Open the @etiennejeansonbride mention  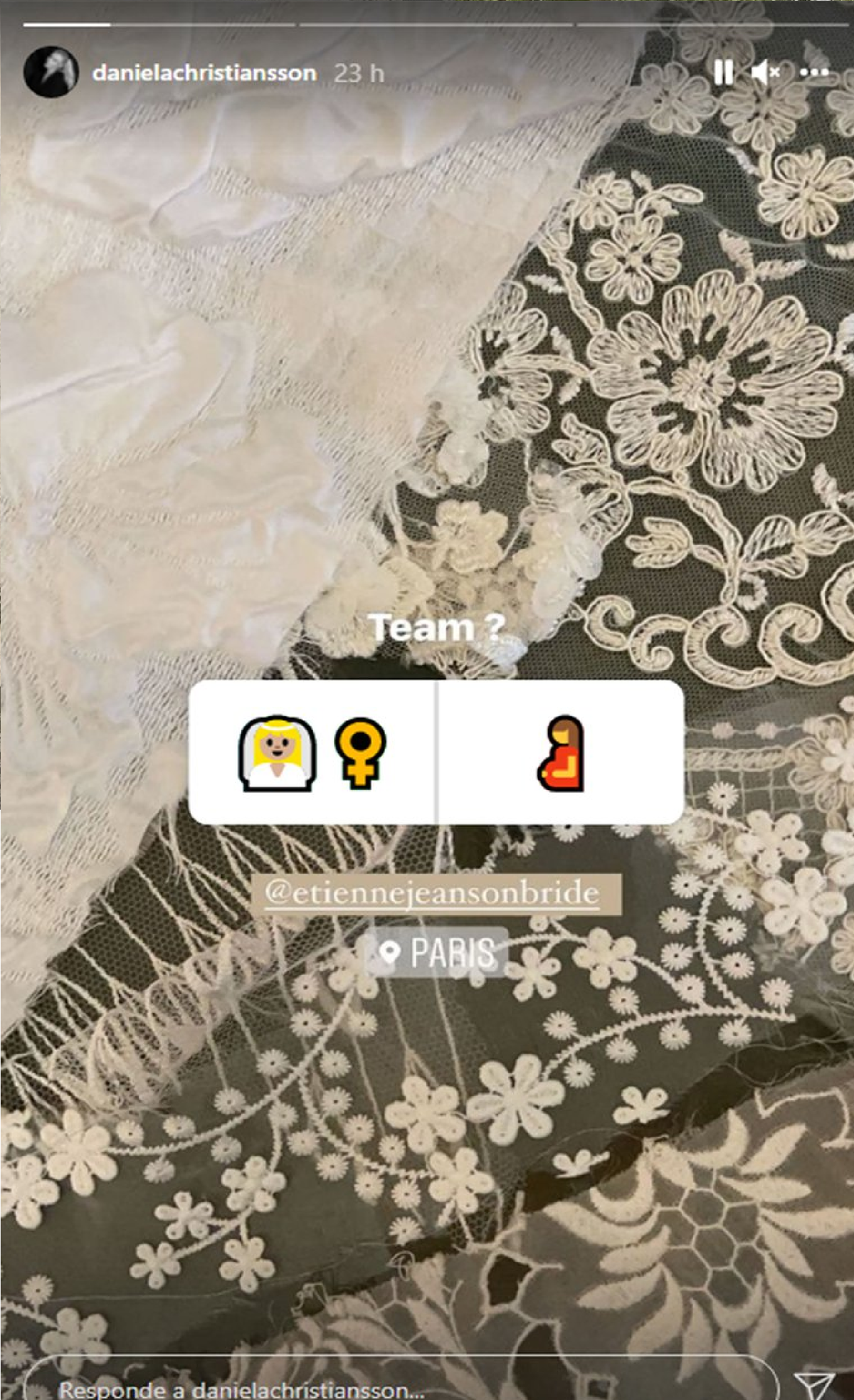[432, 893]
